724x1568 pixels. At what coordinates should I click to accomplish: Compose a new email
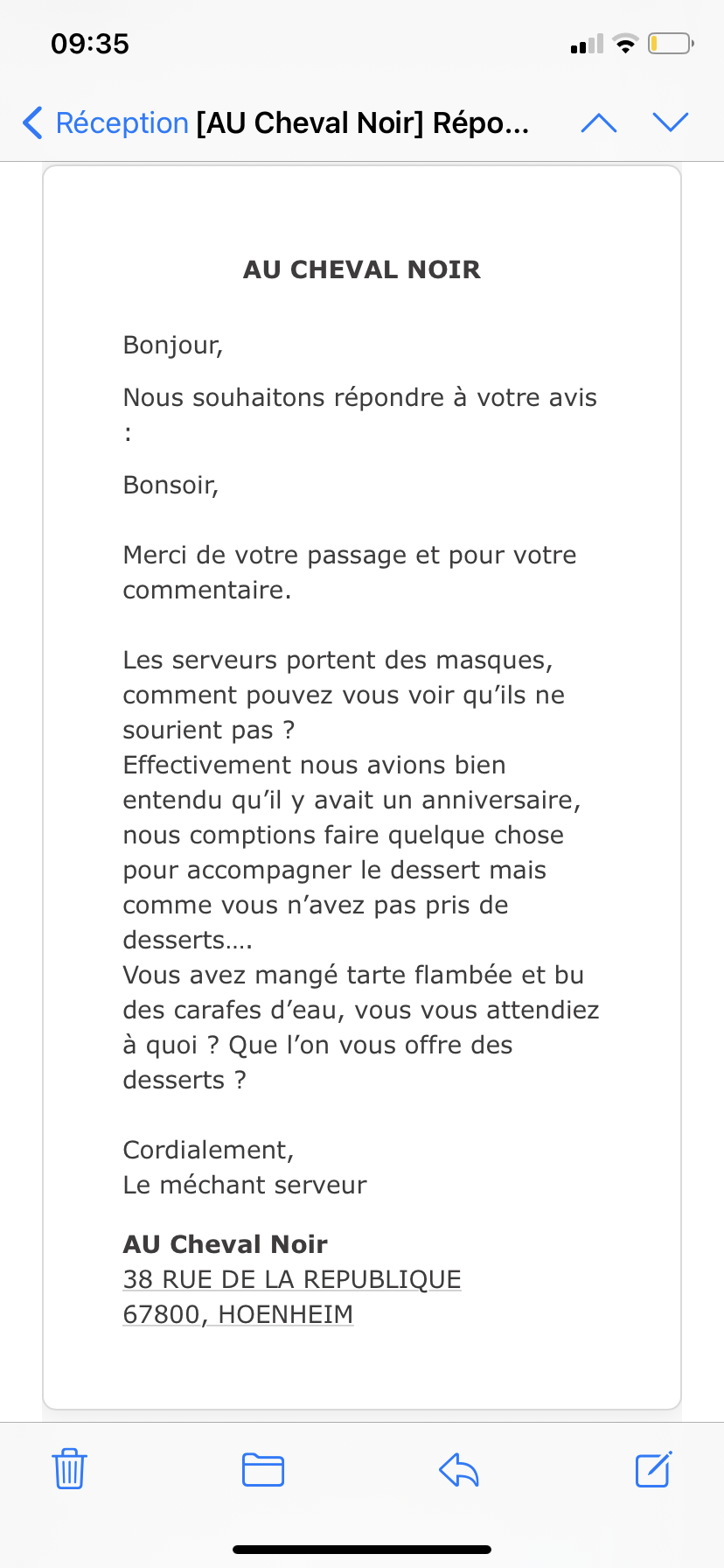[x=653, y=1469]
